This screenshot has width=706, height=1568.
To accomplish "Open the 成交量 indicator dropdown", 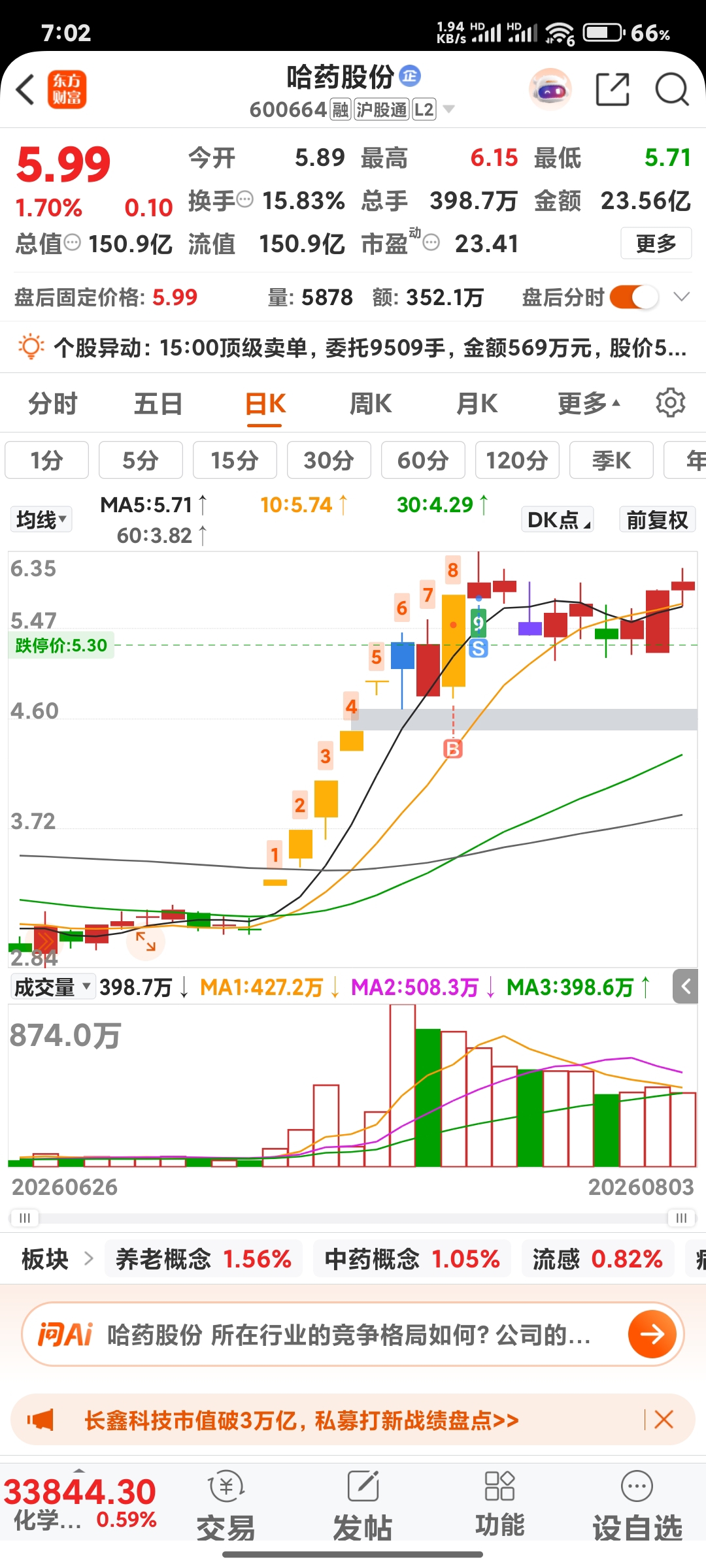I will 52,987.
